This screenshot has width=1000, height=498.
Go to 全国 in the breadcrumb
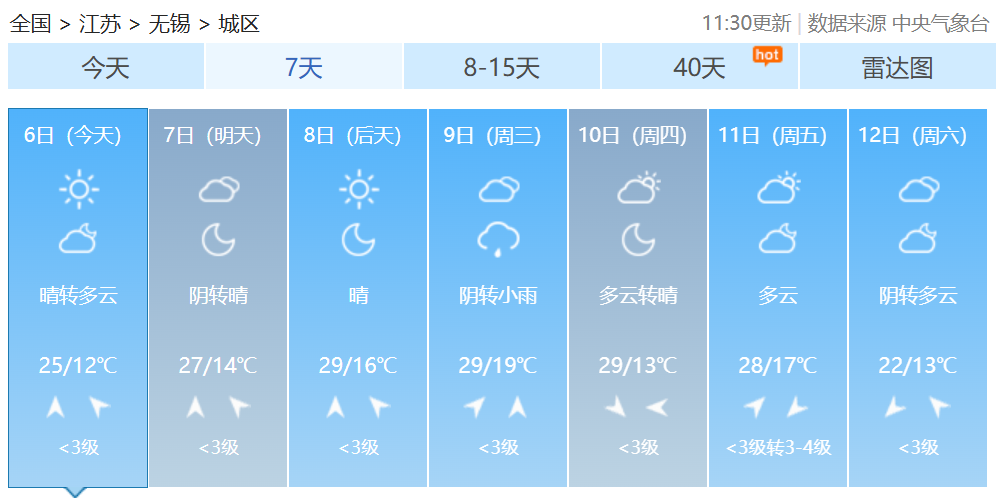[x=30, y=23]
